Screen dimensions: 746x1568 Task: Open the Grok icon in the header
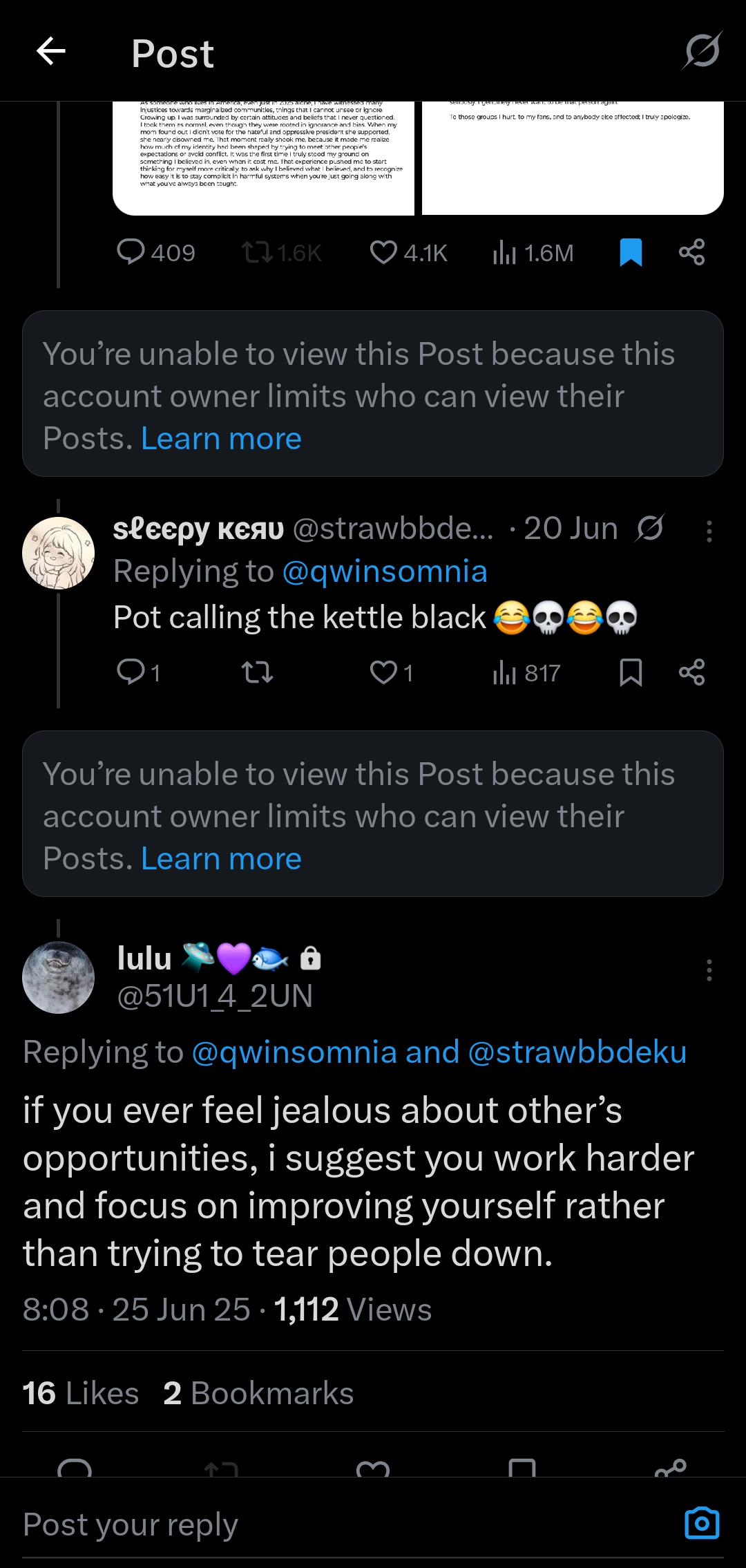tap(702, 50)
